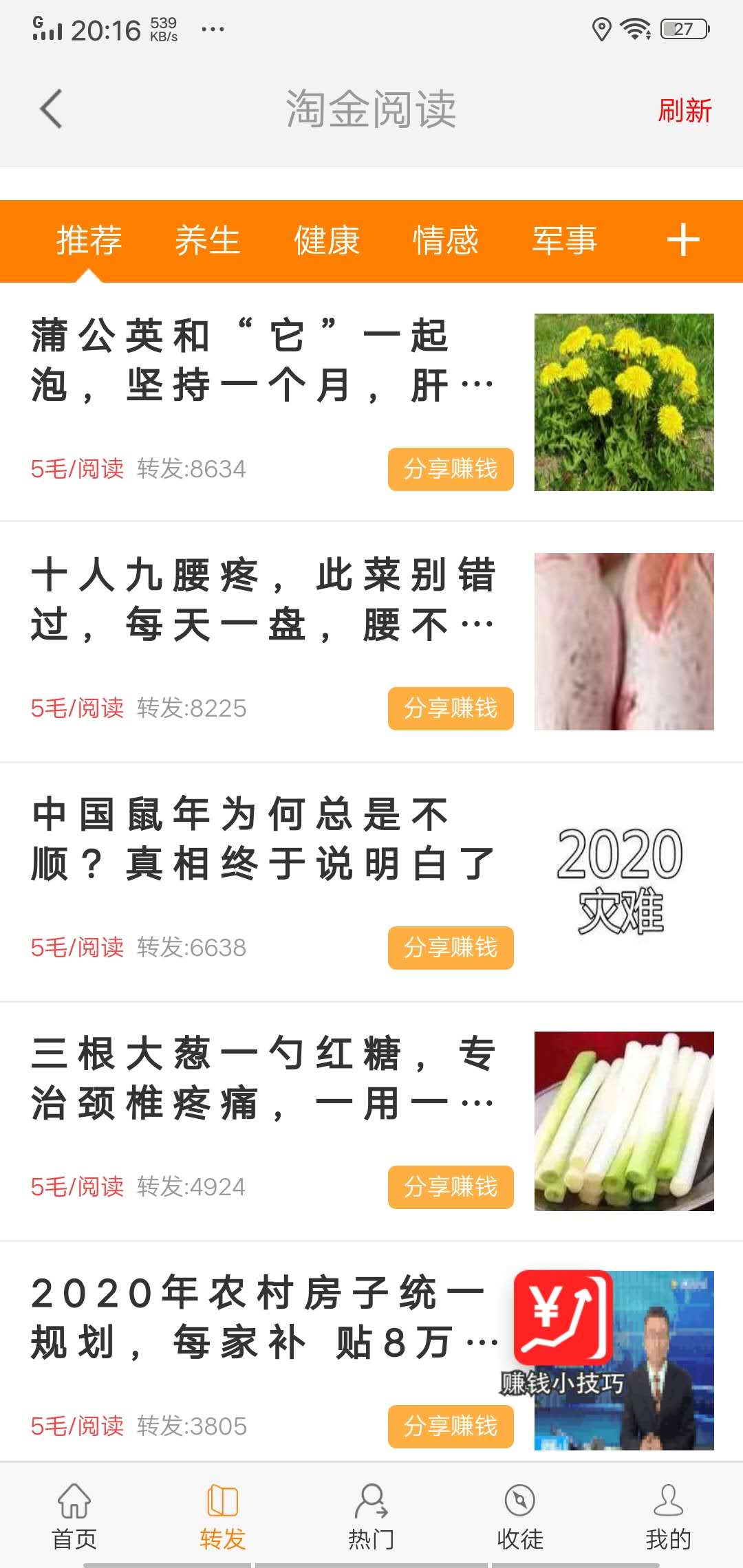Switch to the 健康 tab
The image size is (743, 1568).
pos(327,241)
